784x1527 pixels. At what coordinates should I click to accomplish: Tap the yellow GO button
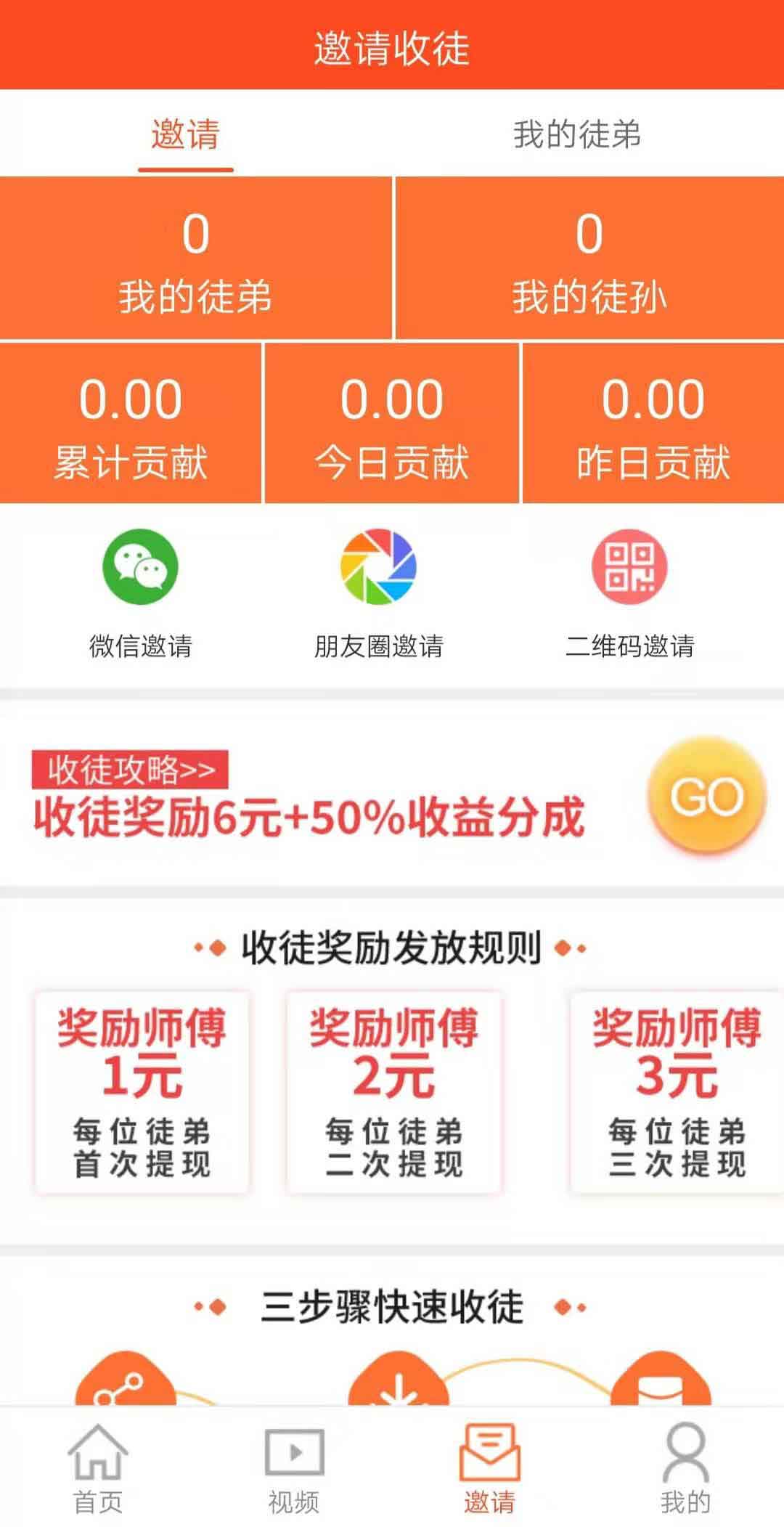[x=706, y=796]
